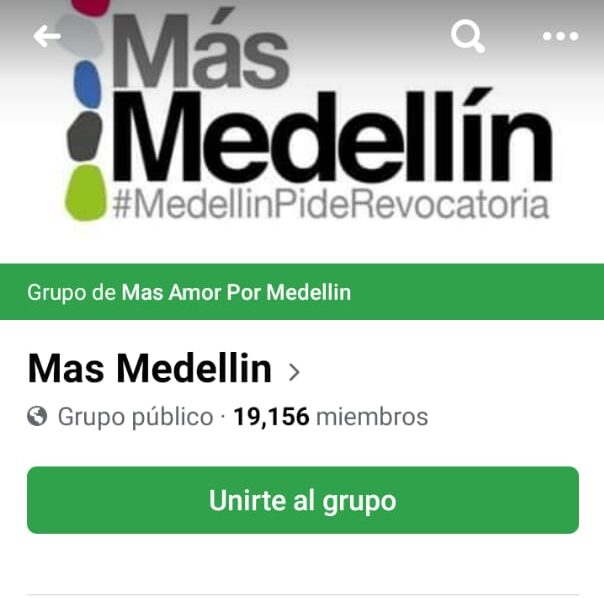This screenshot has height=598, width=604.
Task: Open Mas Medellin group details
Action: click(x=165, y=370)
